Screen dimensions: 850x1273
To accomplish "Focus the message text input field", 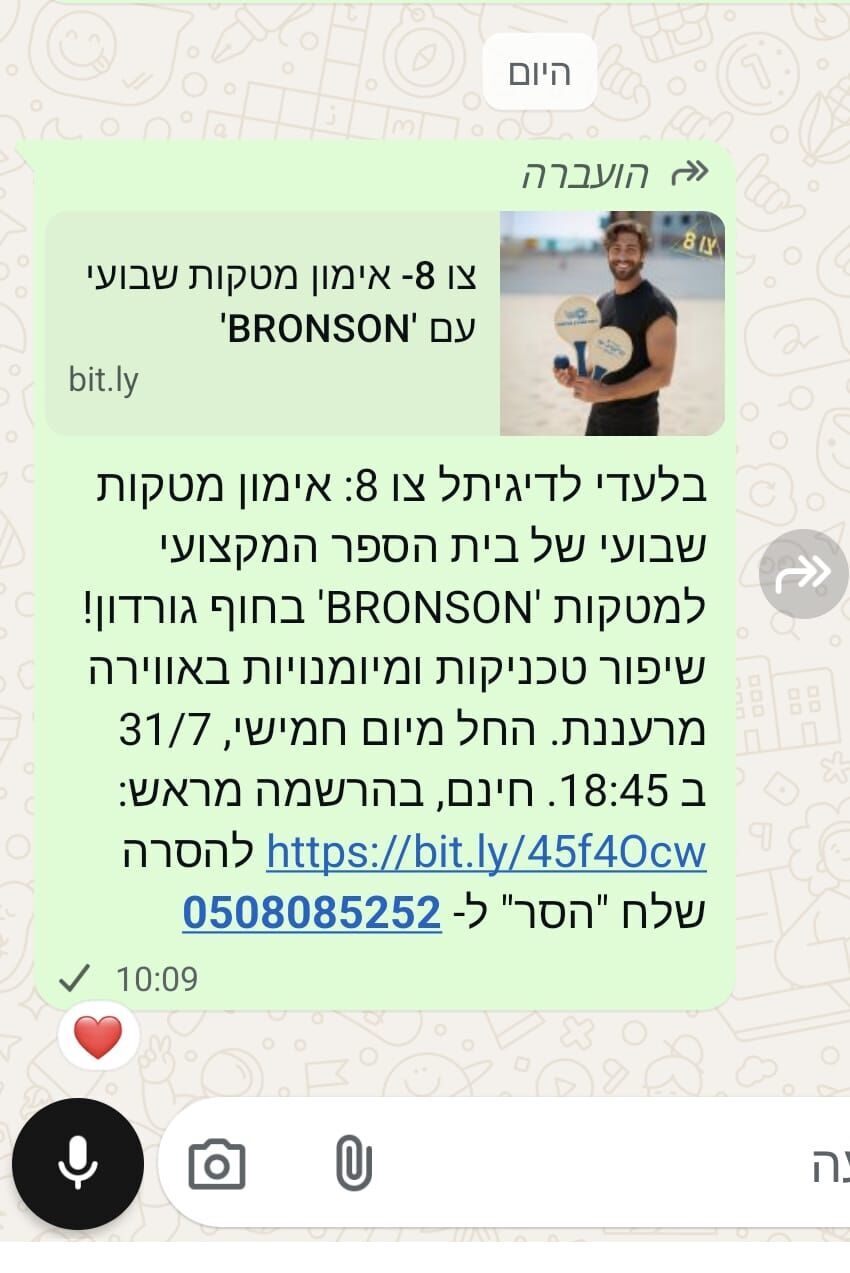I will [x=600, y=1164].
